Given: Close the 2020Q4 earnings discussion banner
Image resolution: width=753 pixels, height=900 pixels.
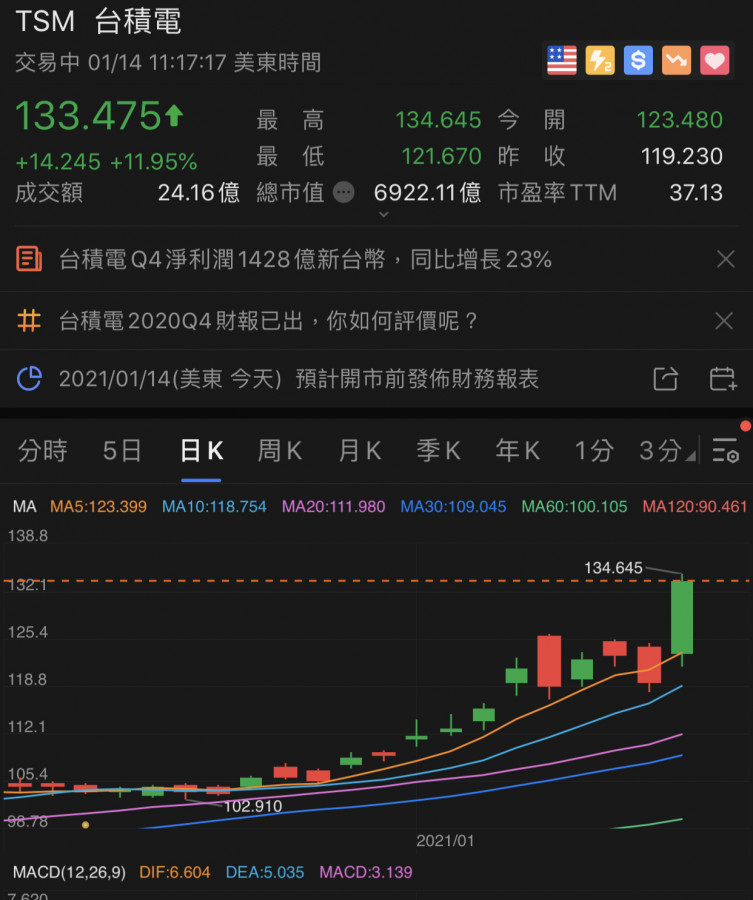Looking at the screenshot, I should [x=726, y=321].
